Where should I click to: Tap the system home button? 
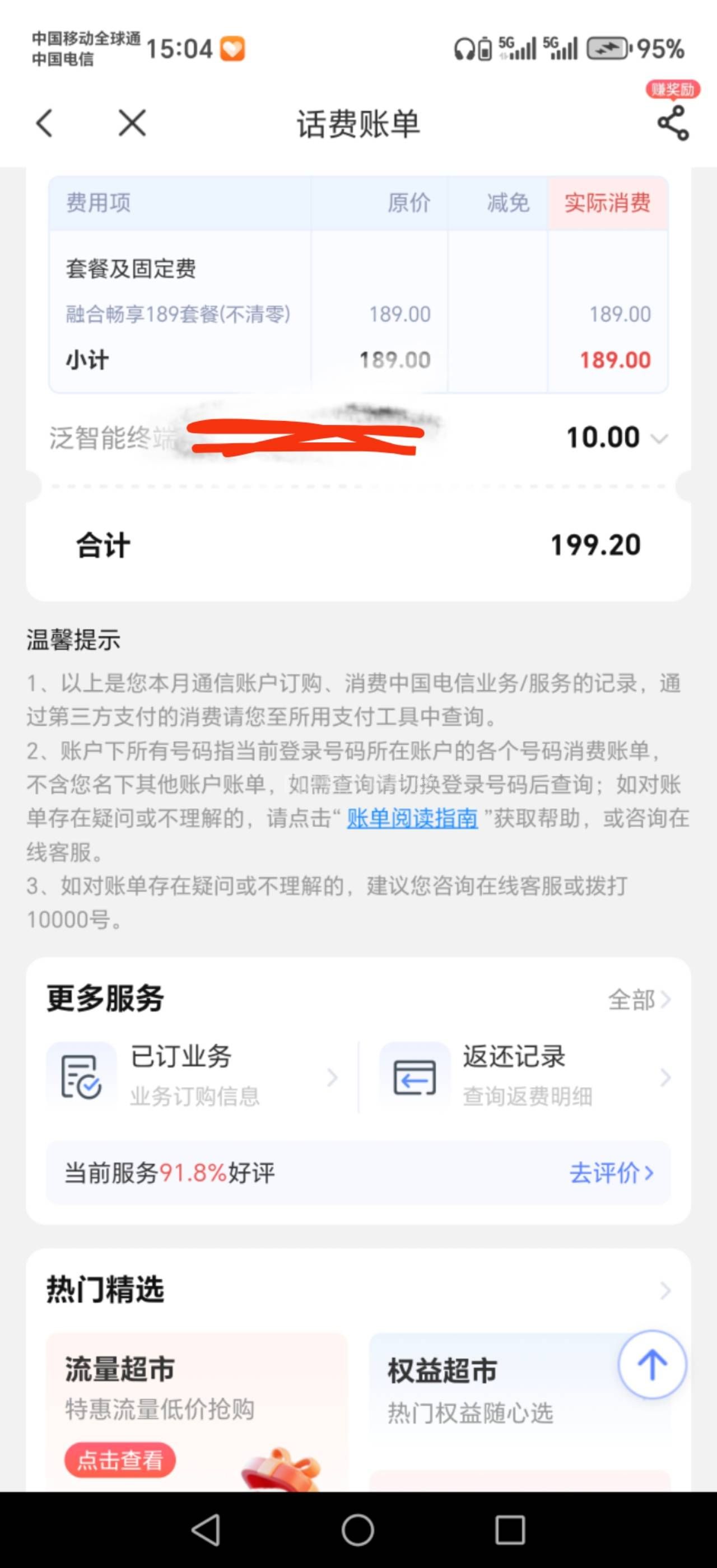(357, 1529)
